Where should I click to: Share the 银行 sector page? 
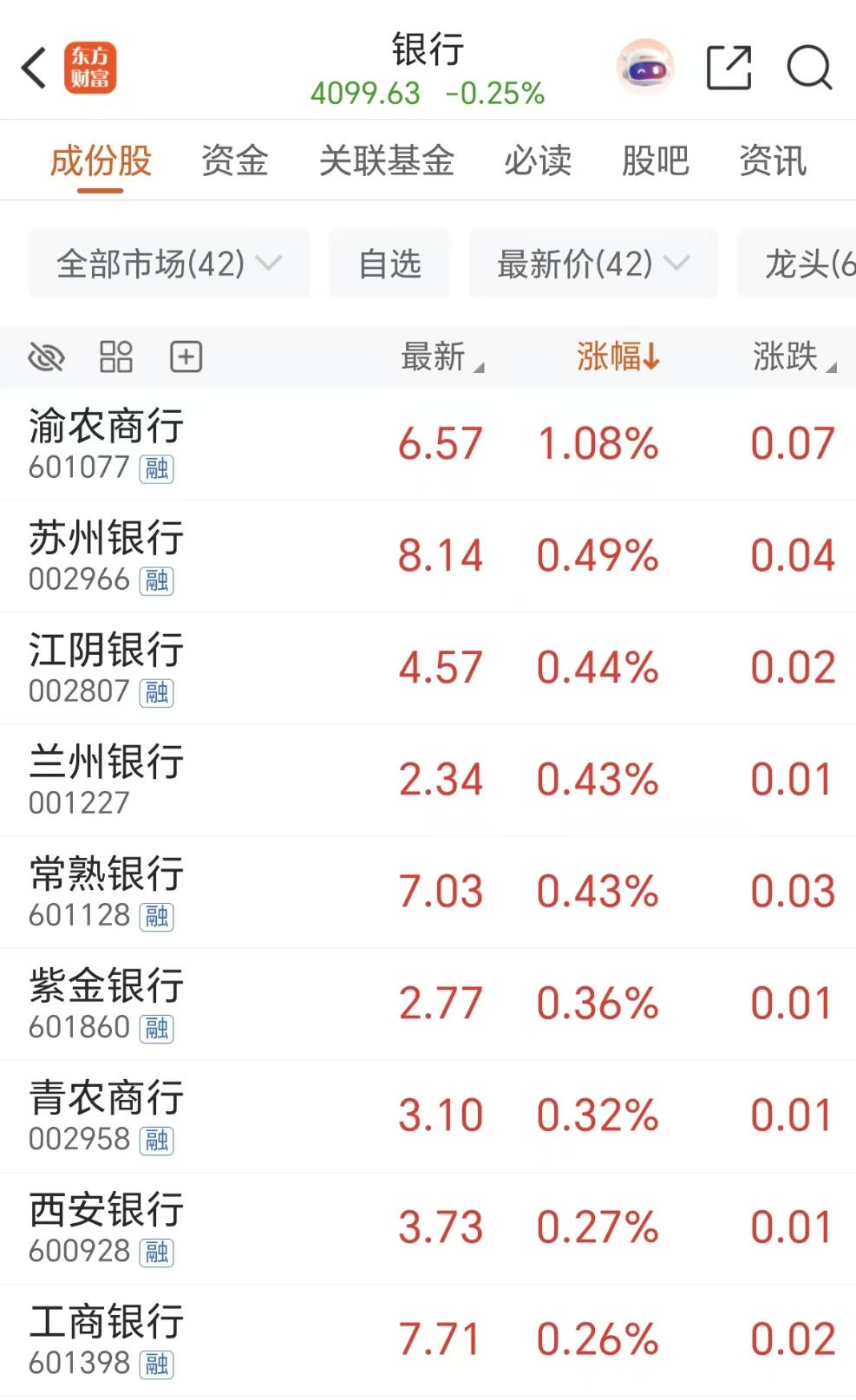pyautogui.click(x=729, y=68)
